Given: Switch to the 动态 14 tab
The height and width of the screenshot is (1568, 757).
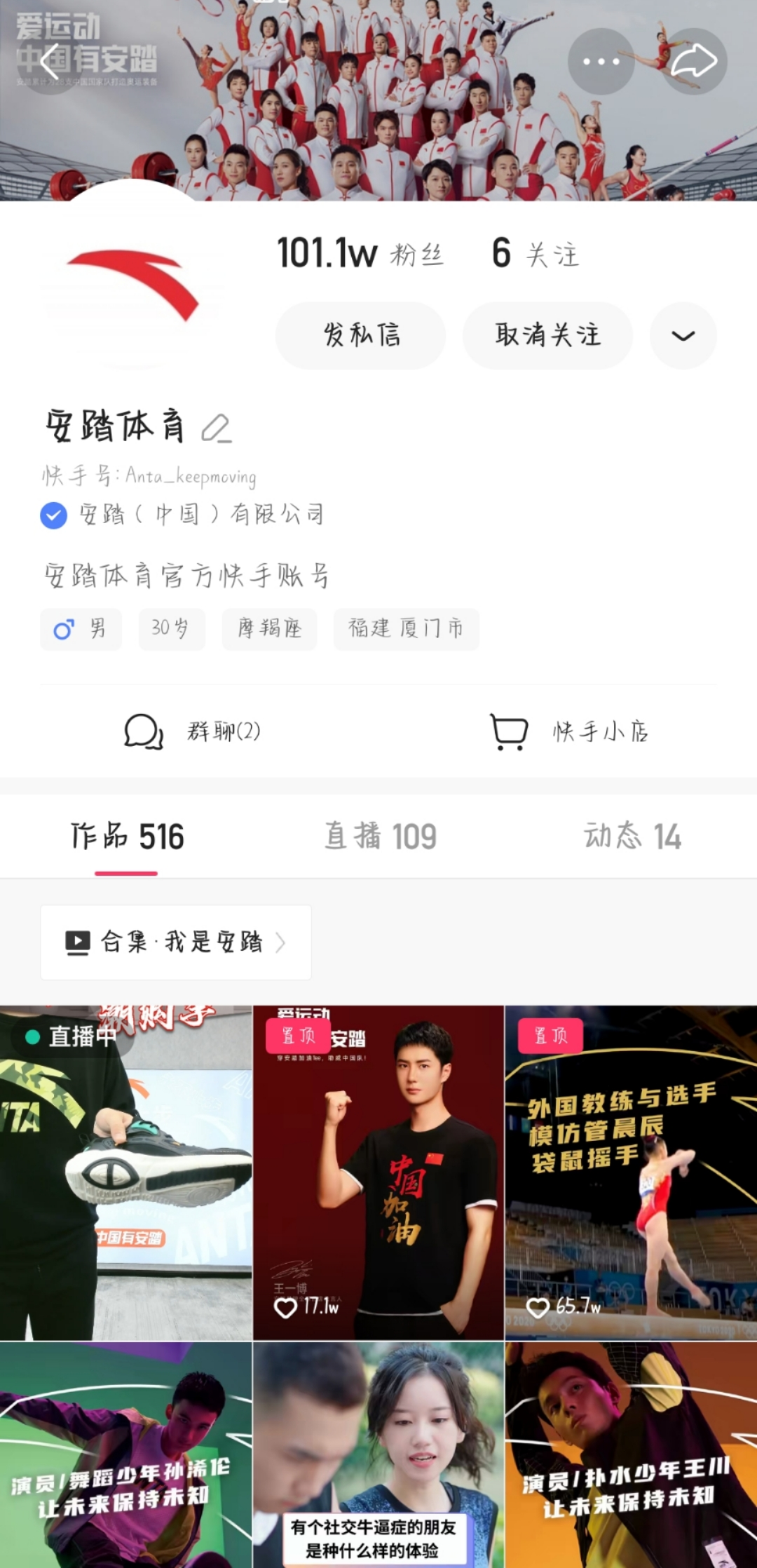Looking at the screenshot, I should pyautogui.click(x=632, y=837).
